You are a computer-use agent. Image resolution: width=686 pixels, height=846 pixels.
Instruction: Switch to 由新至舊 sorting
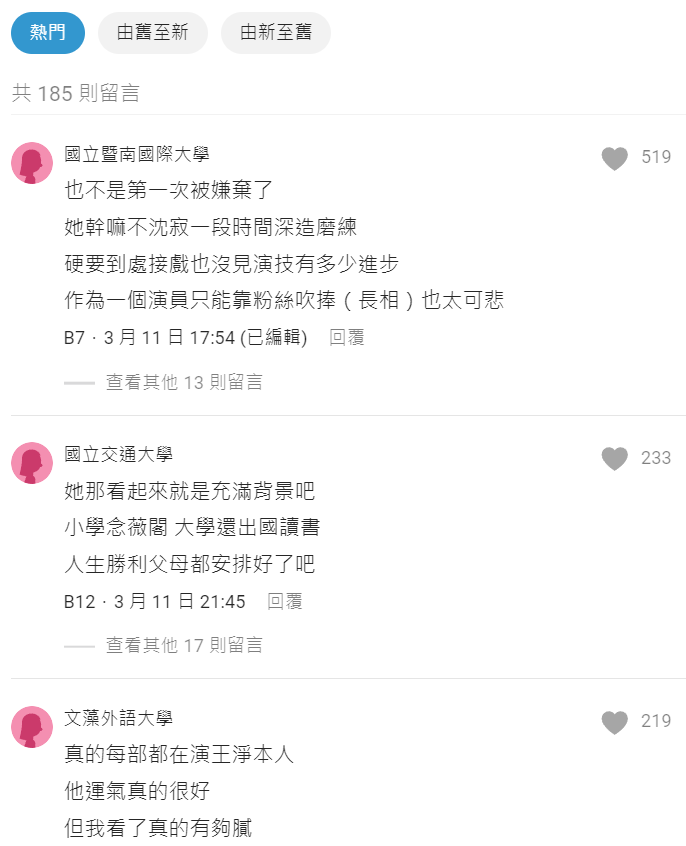tap(275, 33)
